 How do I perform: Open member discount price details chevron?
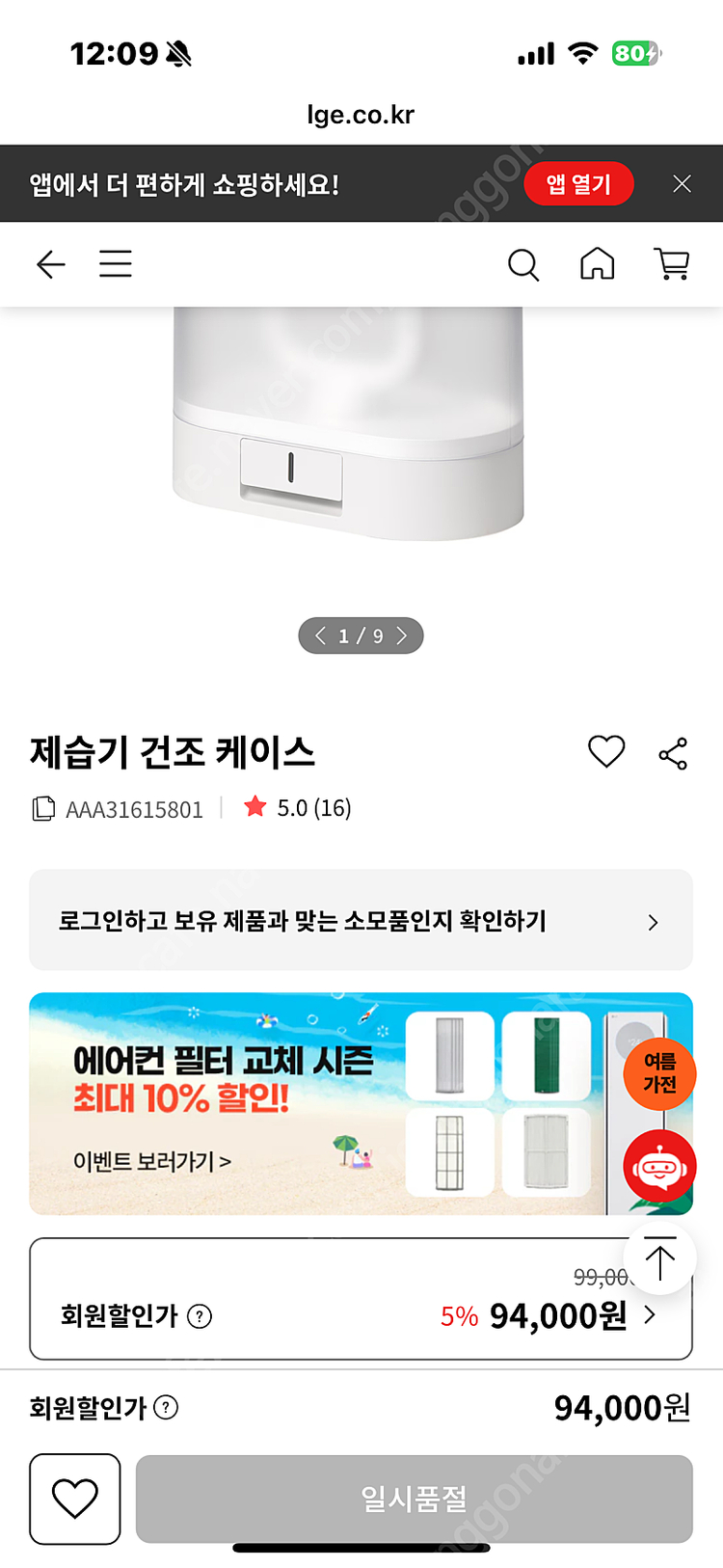pos(649,1314)
